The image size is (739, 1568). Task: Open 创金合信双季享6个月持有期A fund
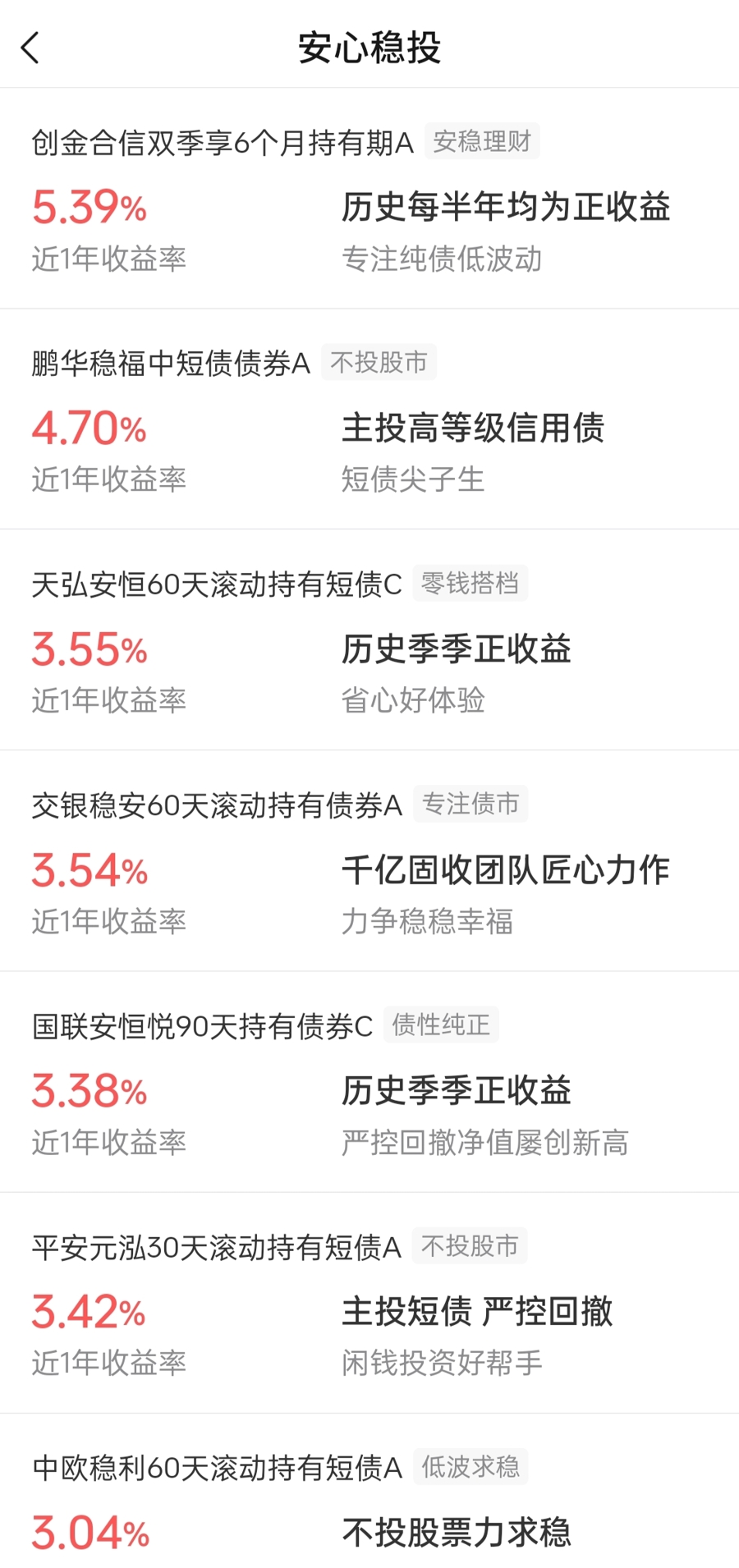point(222,144)
